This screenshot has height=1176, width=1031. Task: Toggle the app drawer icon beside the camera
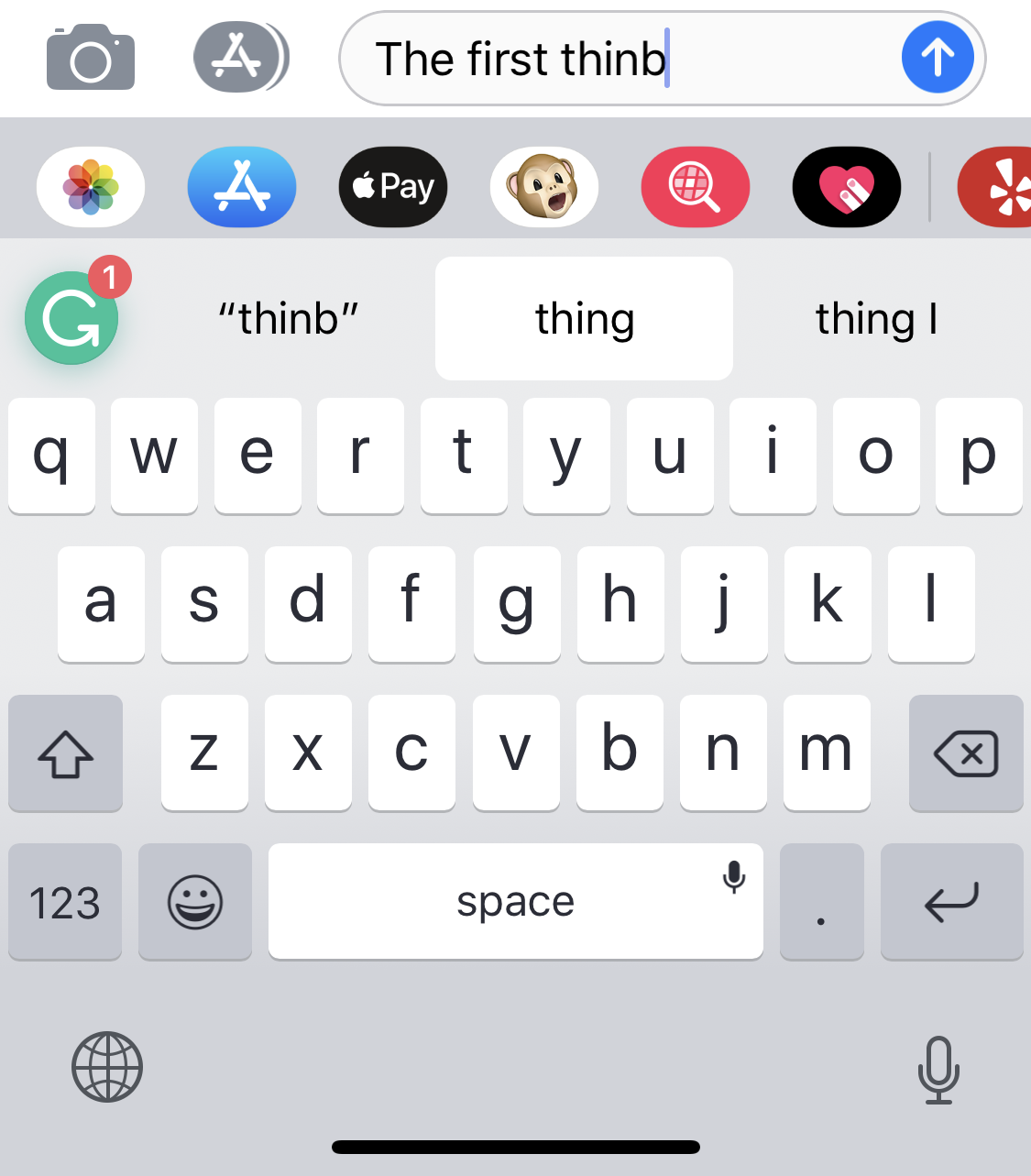pos(240,59)
